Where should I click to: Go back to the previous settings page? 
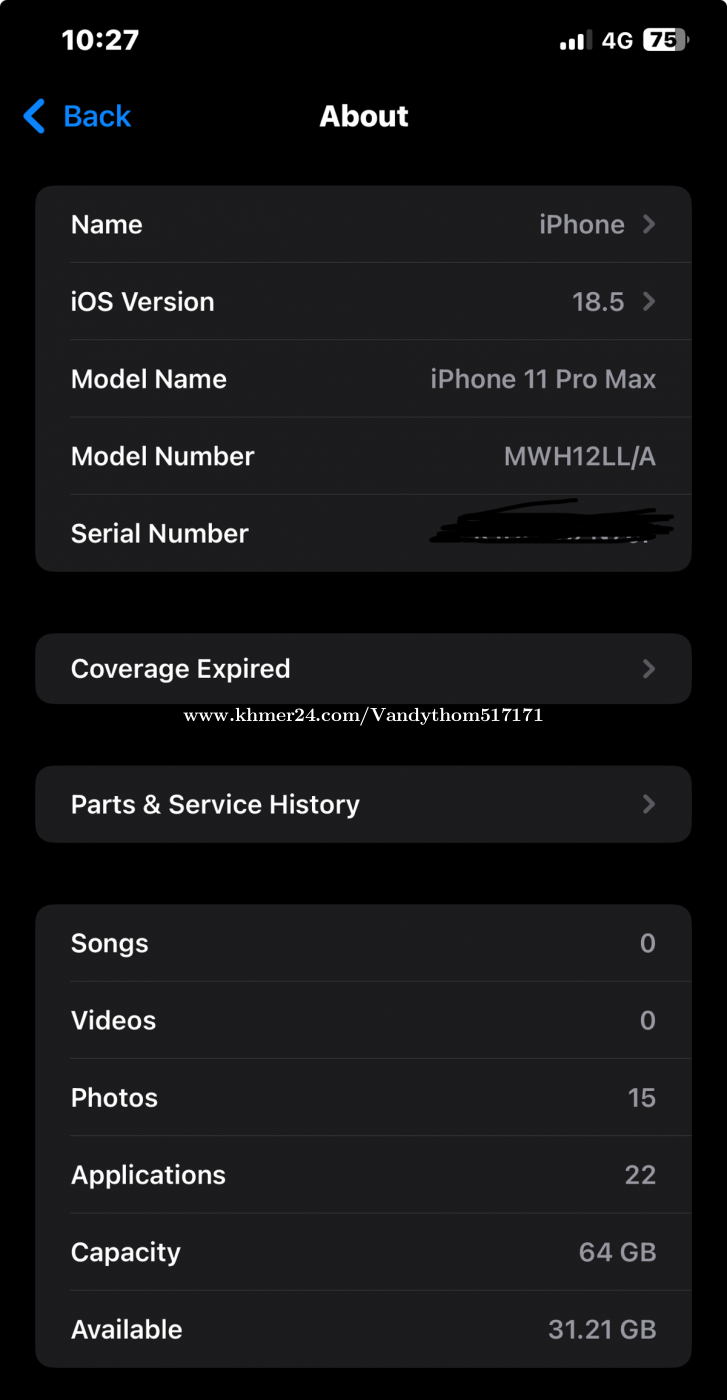point(77,116)
